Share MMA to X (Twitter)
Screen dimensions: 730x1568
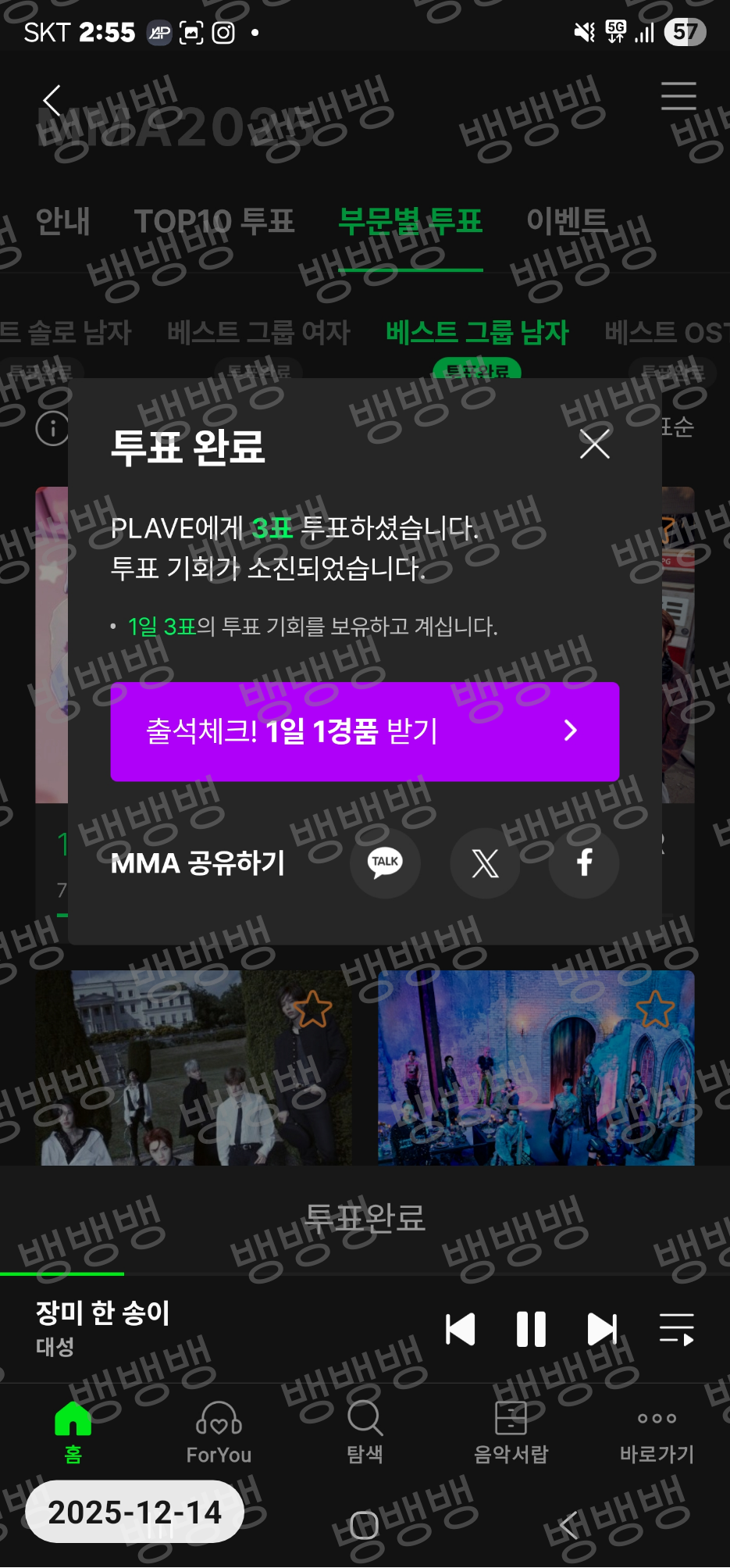485,863
